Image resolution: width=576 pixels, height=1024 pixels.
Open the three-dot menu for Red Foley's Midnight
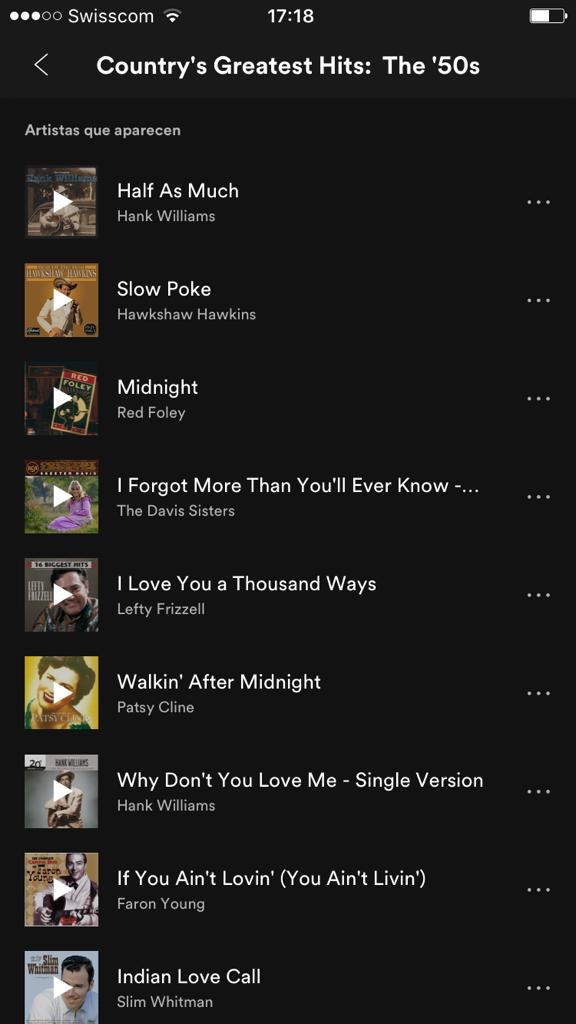[538, 399]
